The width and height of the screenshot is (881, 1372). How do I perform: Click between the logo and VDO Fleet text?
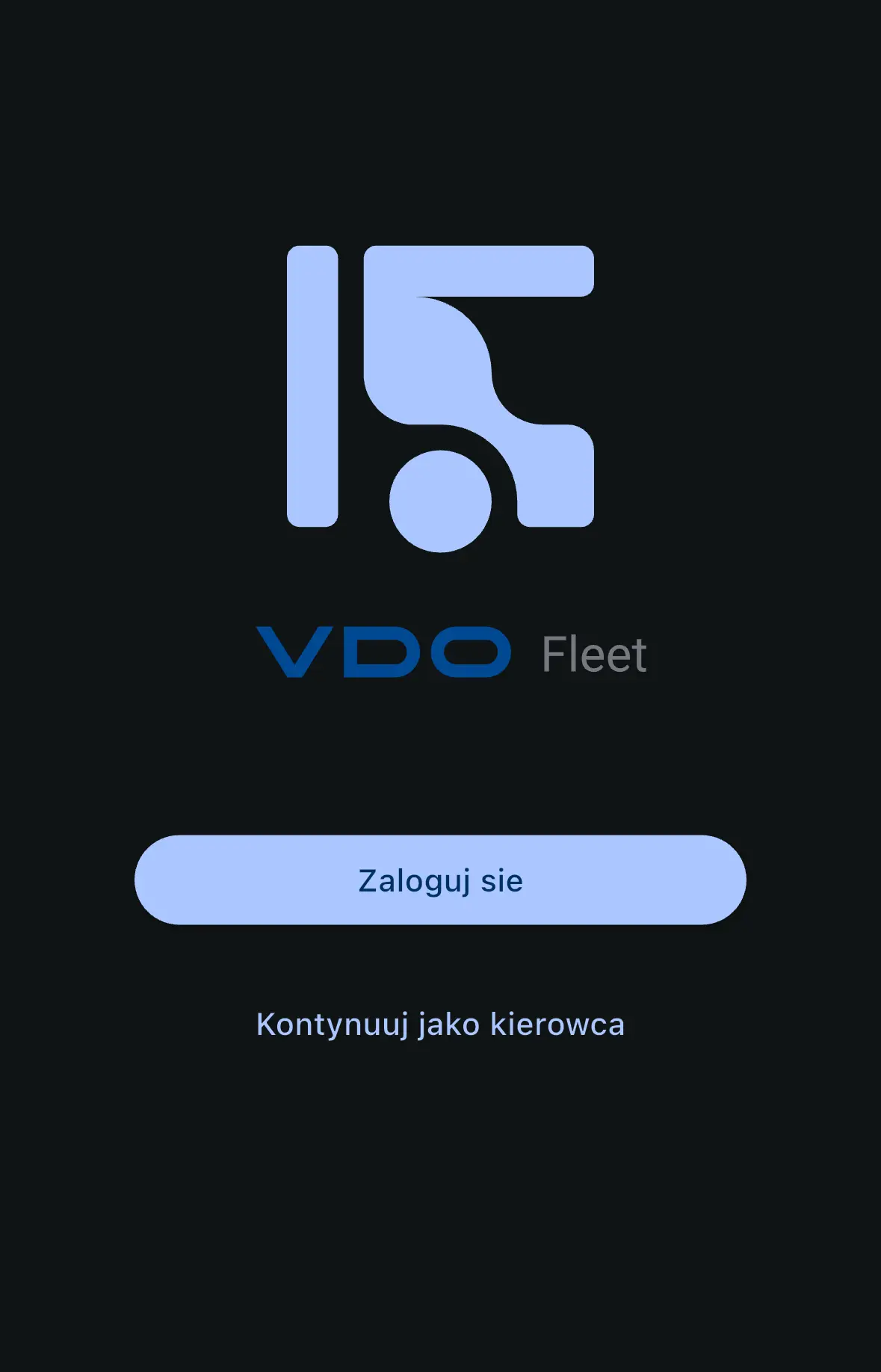coord(440,590)
